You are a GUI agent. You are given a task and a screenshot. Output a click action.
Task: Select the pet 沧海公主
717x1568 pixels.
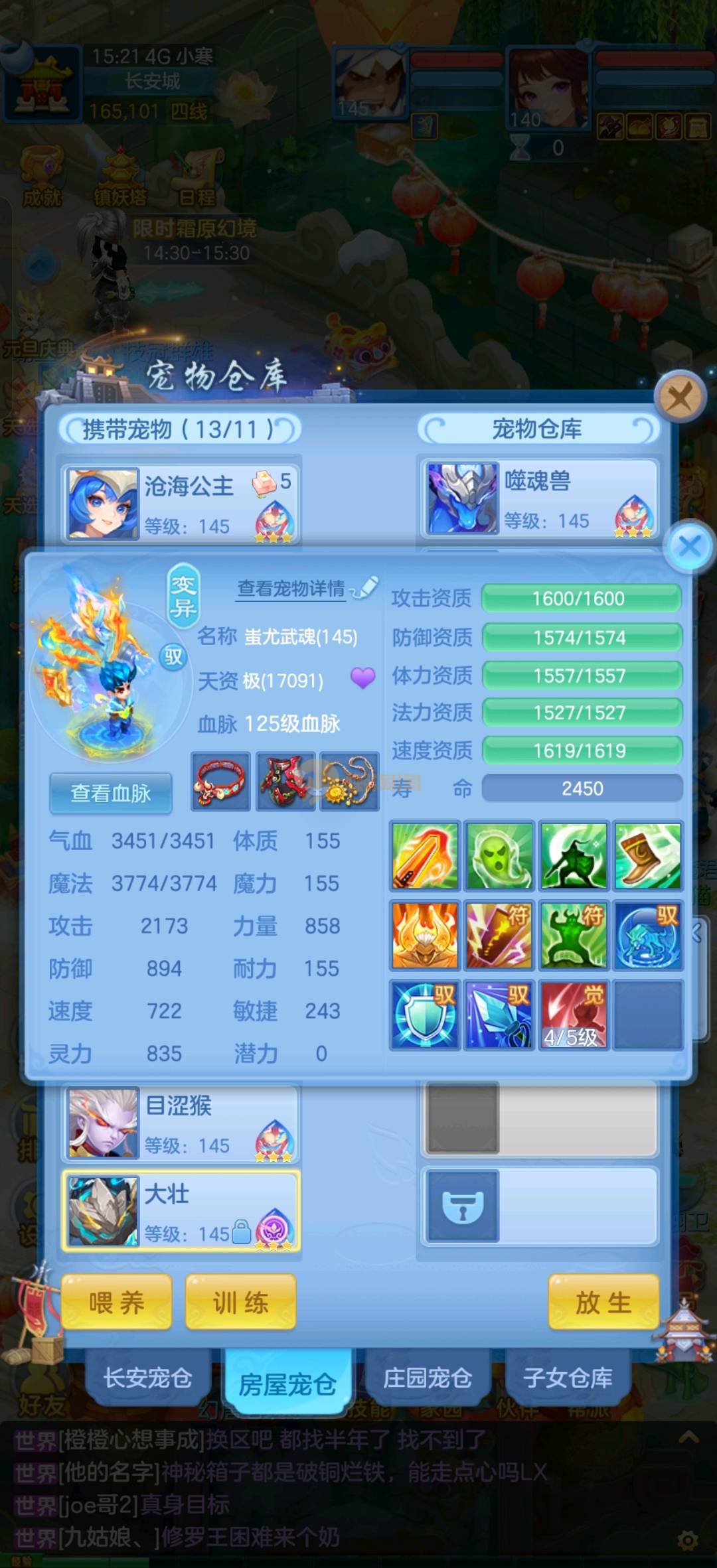click(x=181, y=503)
